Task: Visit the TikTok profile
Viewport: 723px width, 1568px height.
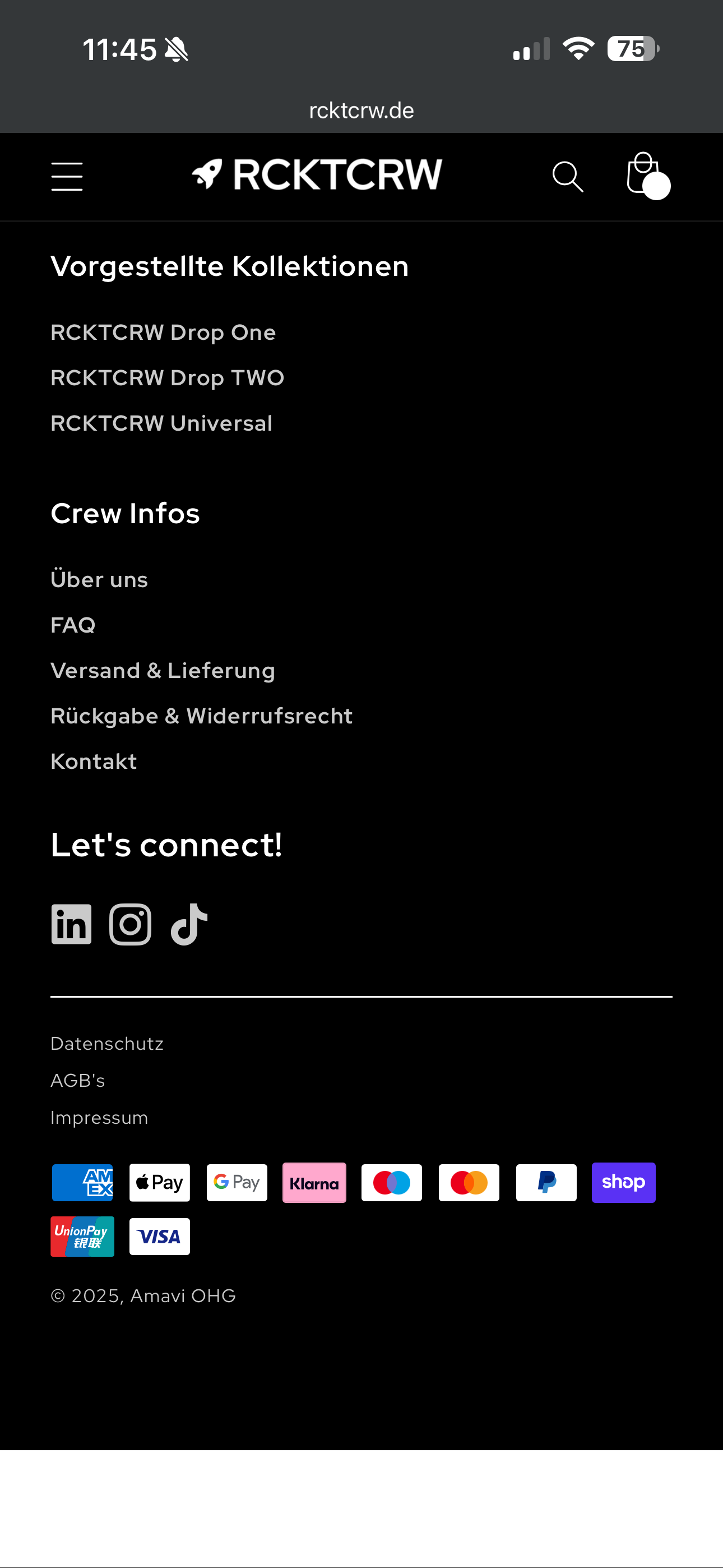Action: point(189,924)
